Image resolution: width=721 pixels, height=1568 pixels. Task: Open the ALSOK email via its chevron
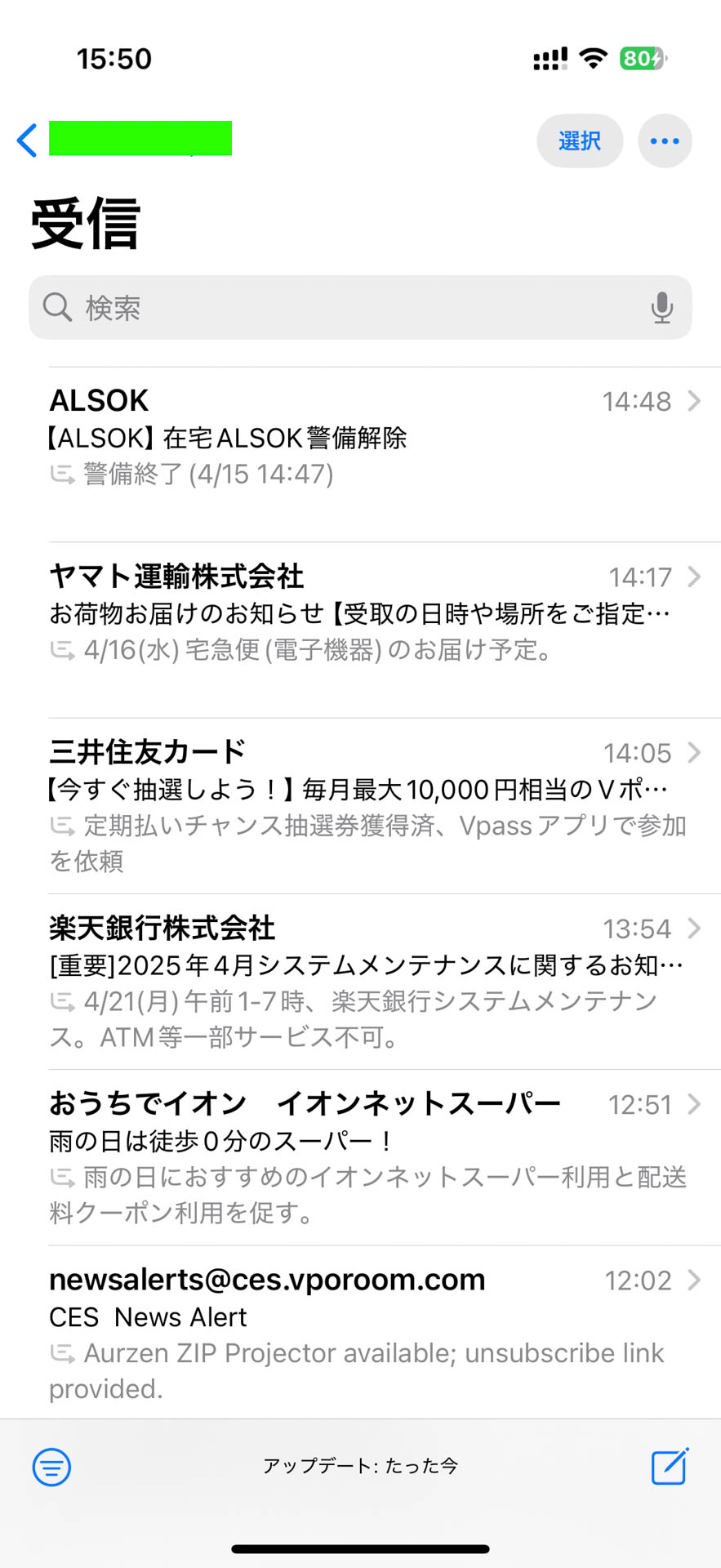pos(695,401)
